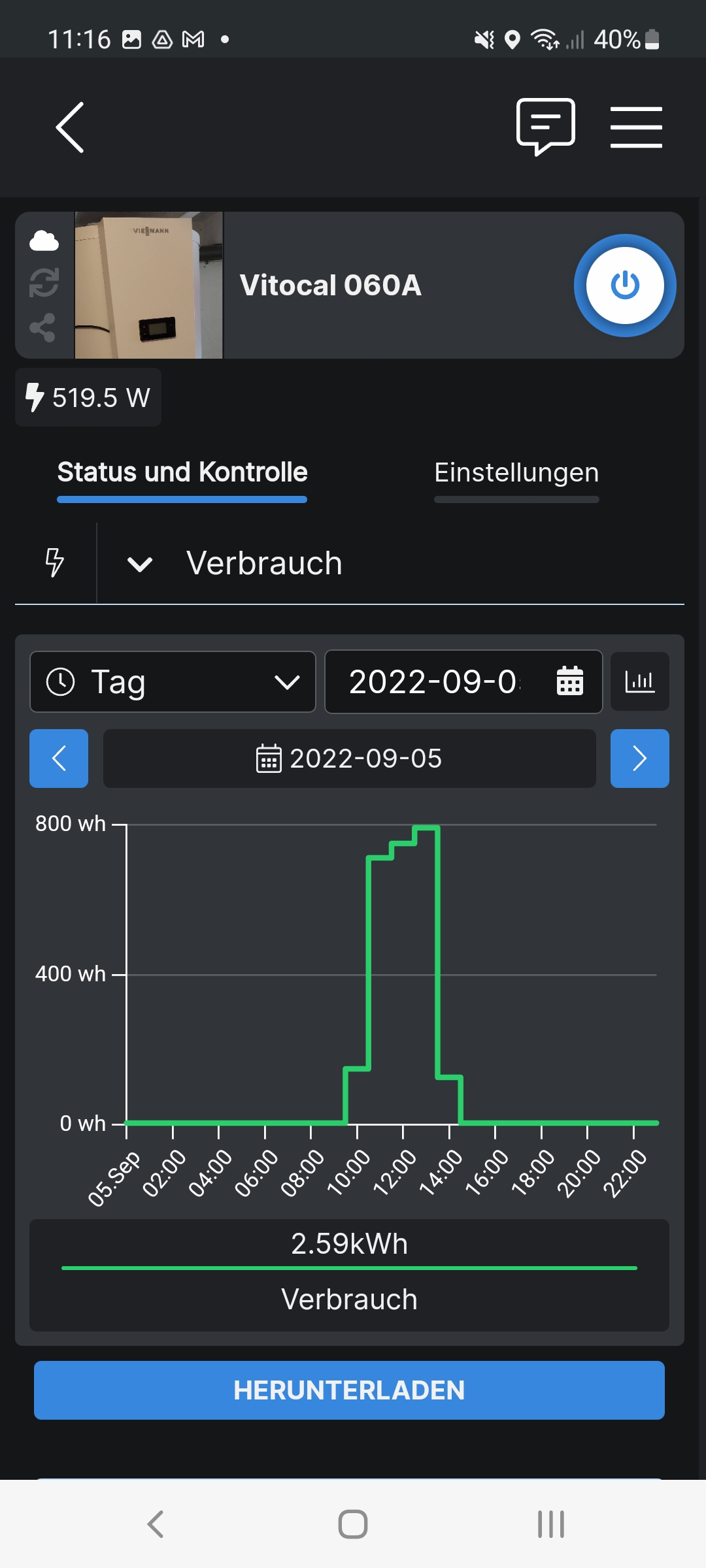Open the hamburger menu
Viewport: 706px width, 1568px height.
(x=636, y=127)
